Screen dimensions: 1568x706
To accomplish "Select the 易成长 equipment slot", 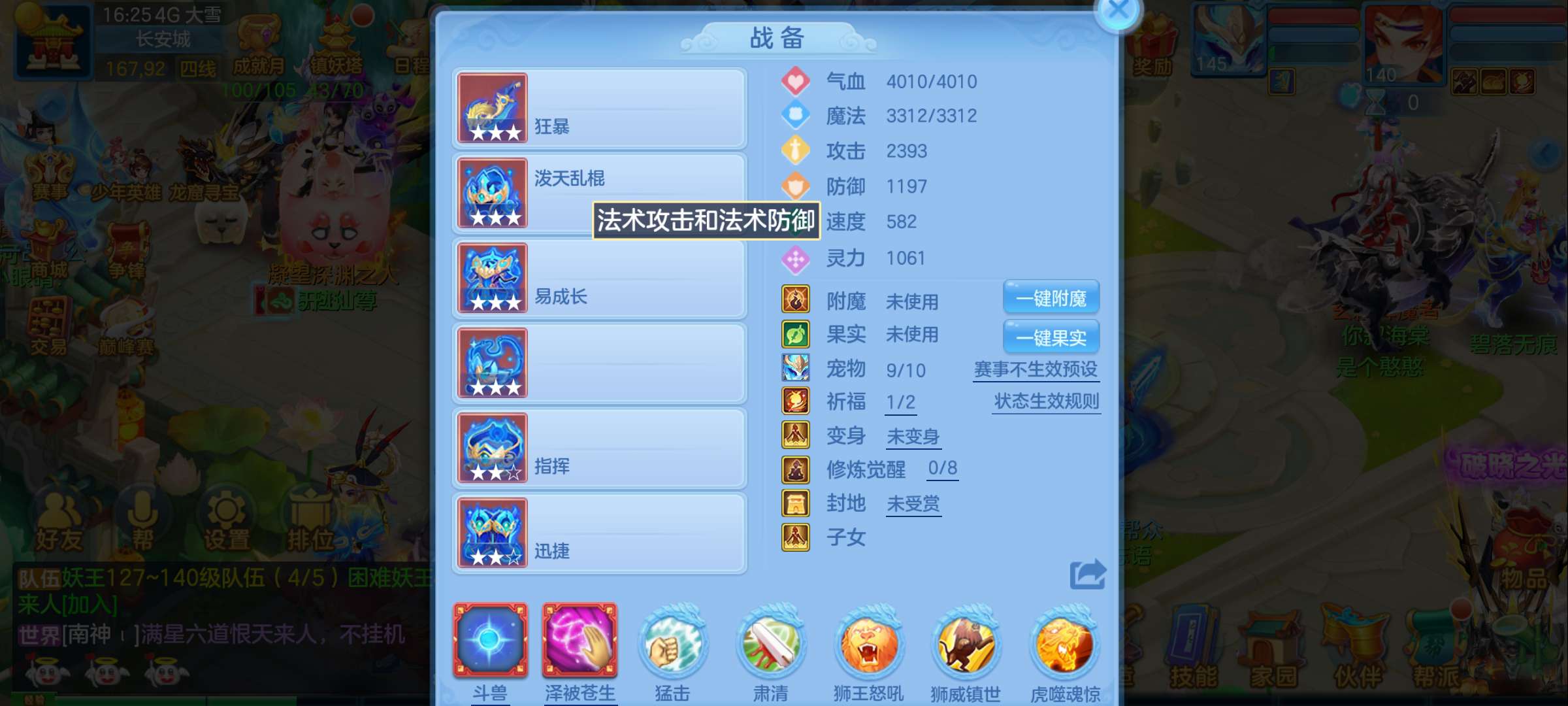I will click(599, 278).
